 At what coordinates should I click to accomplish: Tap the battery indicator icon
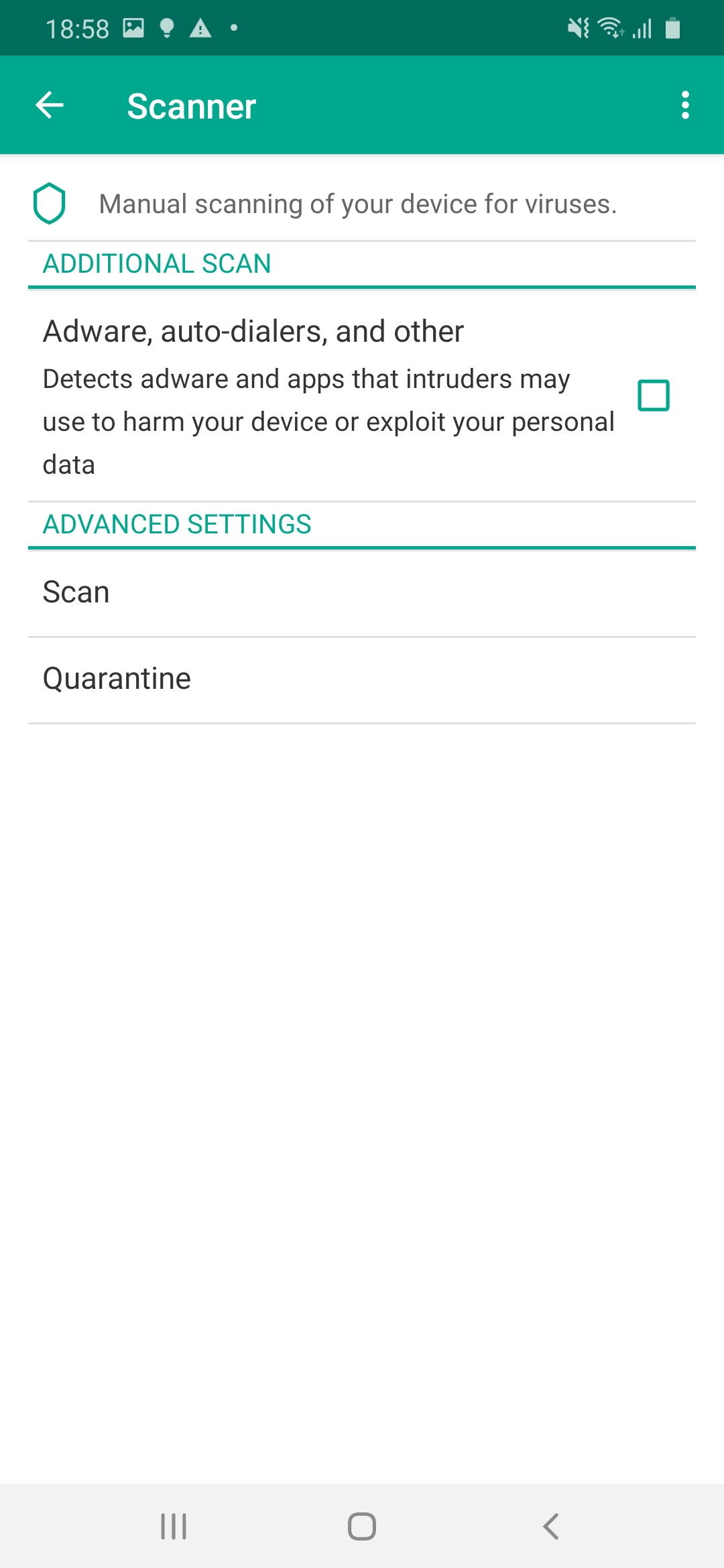(x=671, y=27)
